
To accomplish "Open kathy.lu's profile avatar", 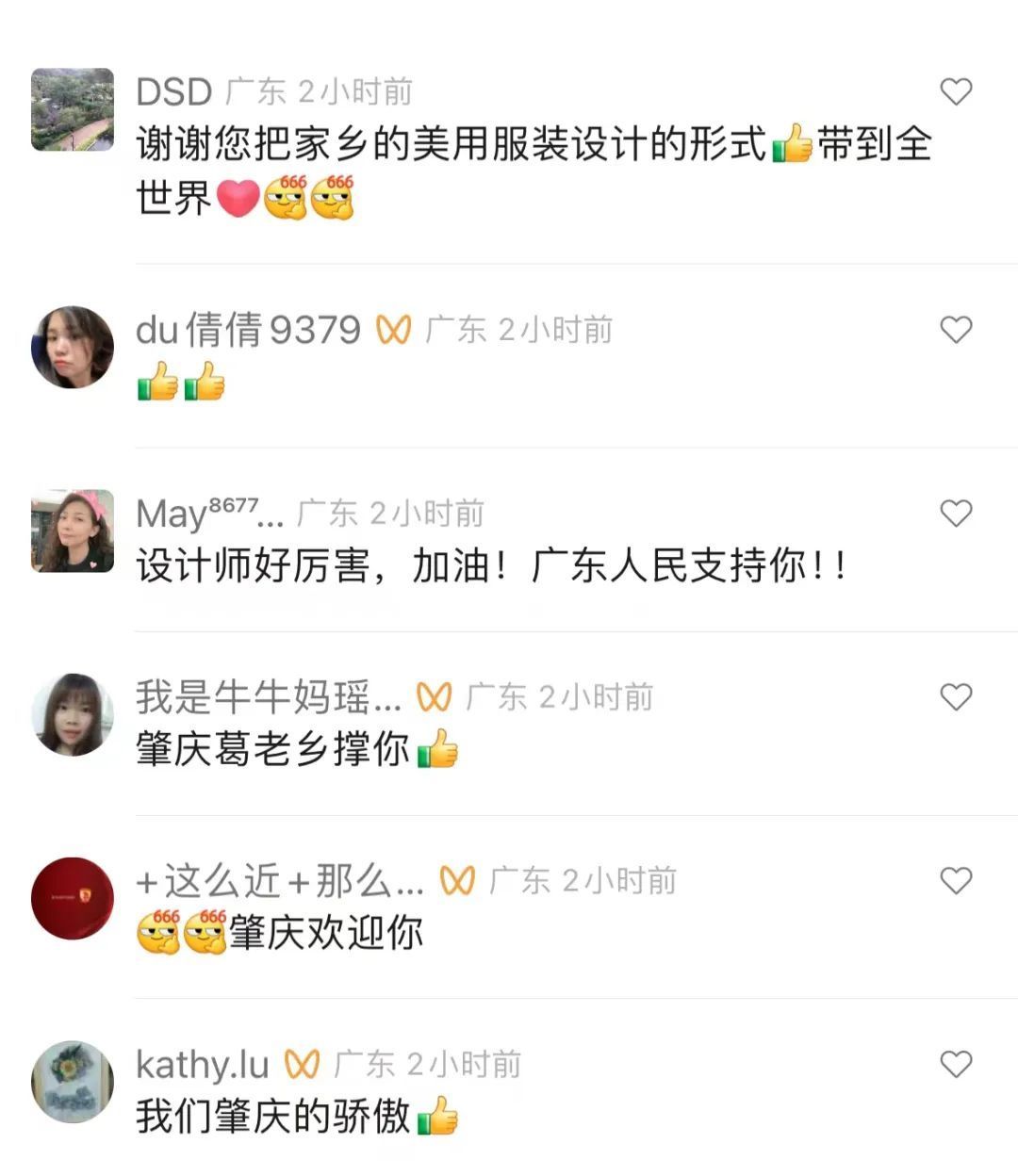I will (x=73, y=1082).
